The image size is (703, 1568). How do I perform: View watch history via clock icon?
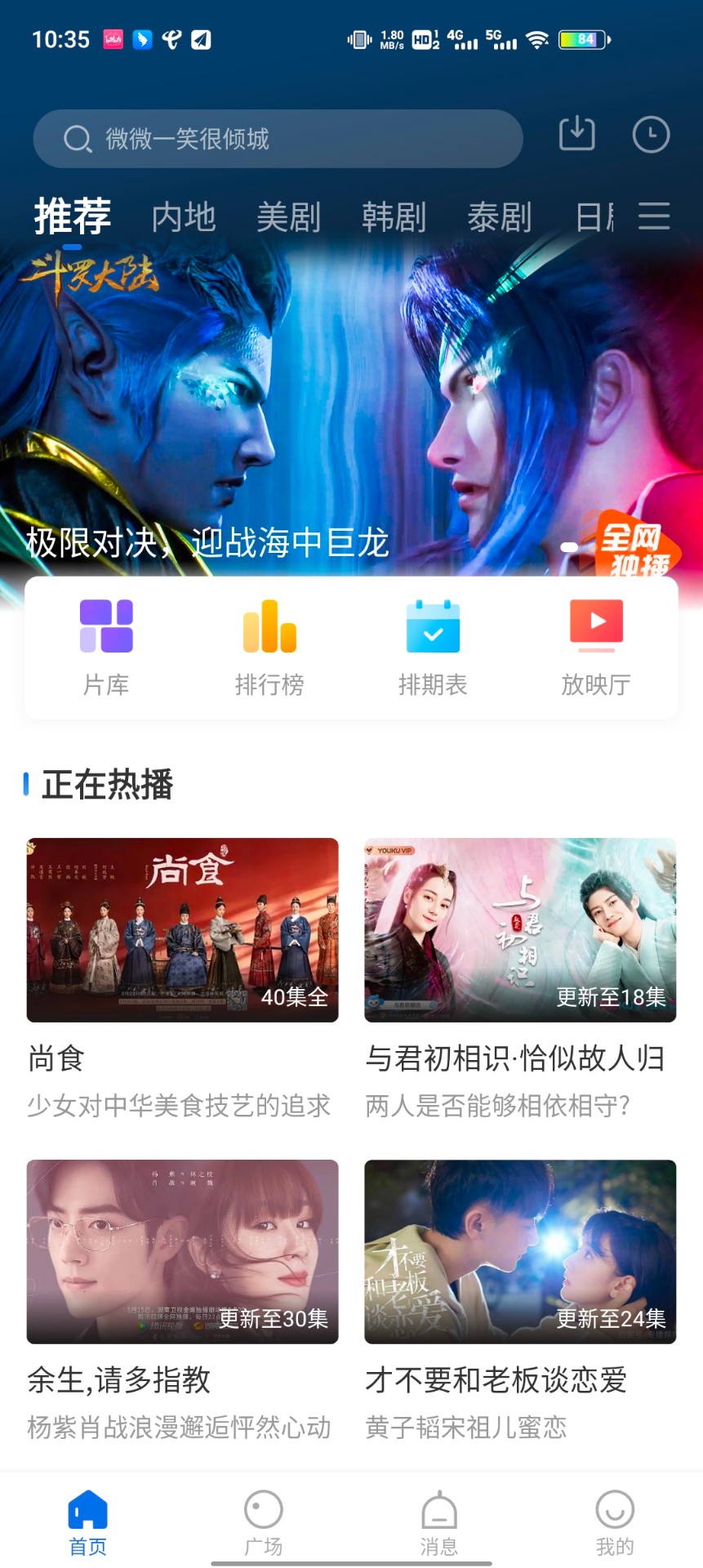click(x=651, y=135)
